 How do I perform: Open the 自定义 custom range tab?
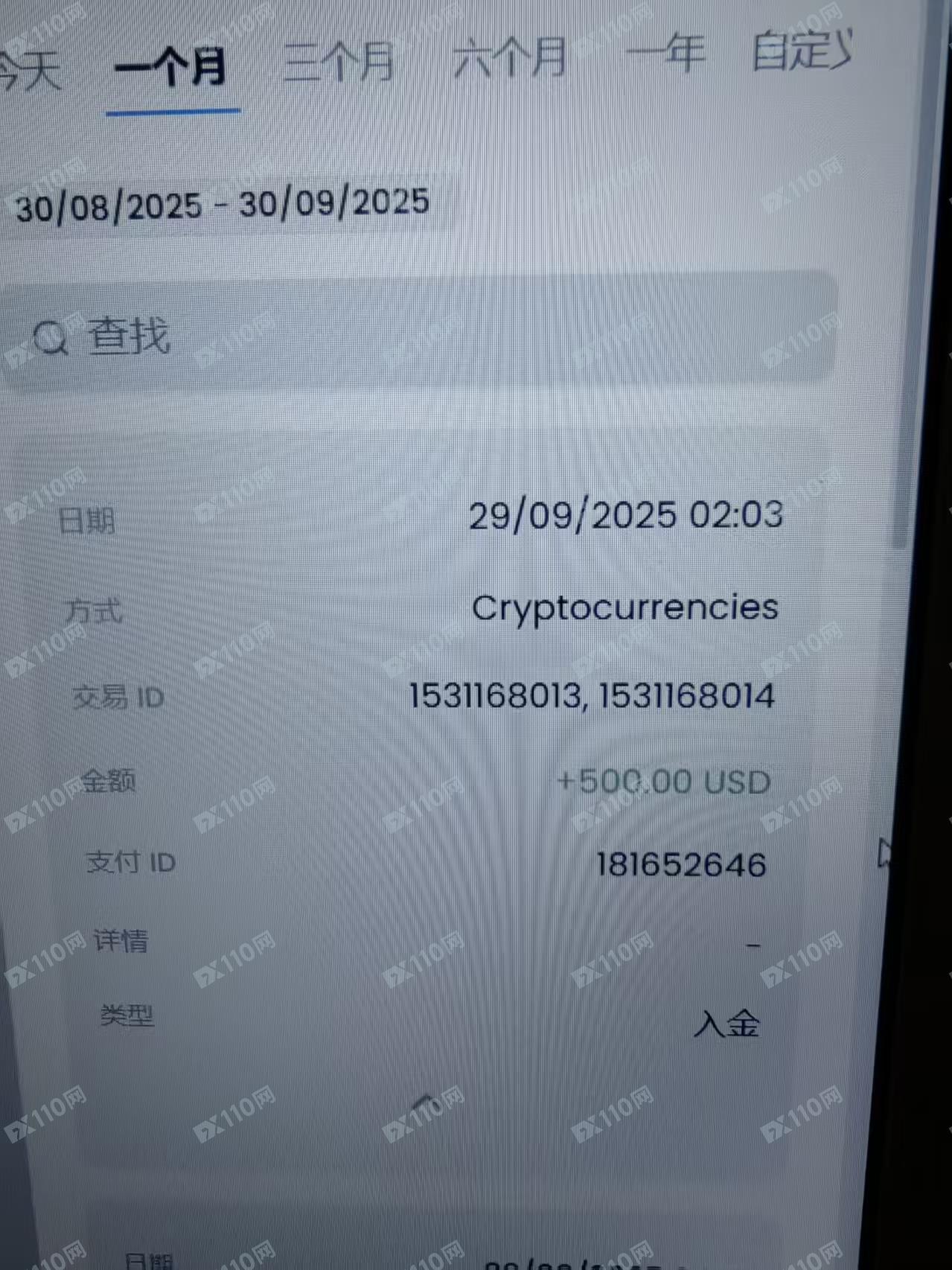point(800,51)
